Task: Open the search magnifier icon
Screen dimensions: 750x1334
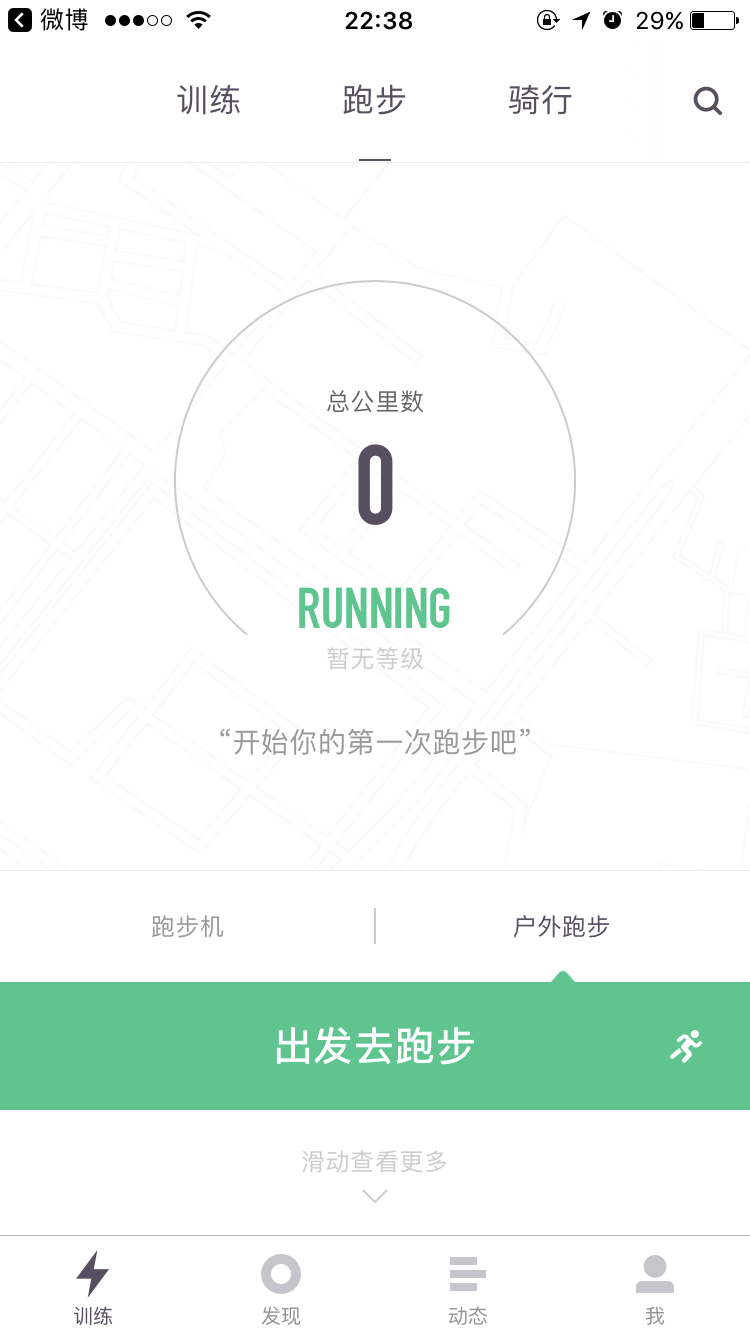Action: (708, 101)
